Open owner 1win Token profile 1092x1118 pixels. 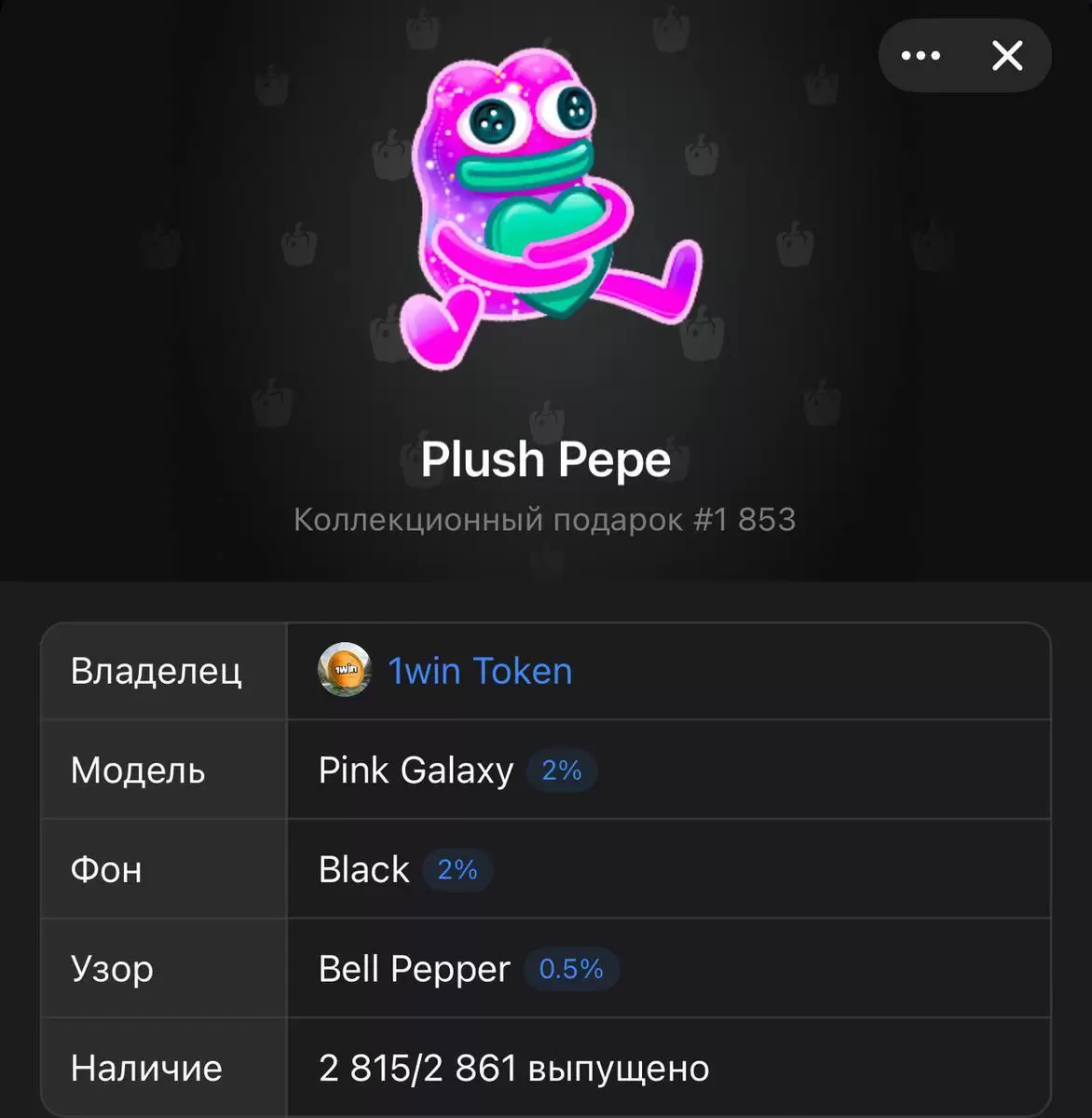(x=479, y=671)
